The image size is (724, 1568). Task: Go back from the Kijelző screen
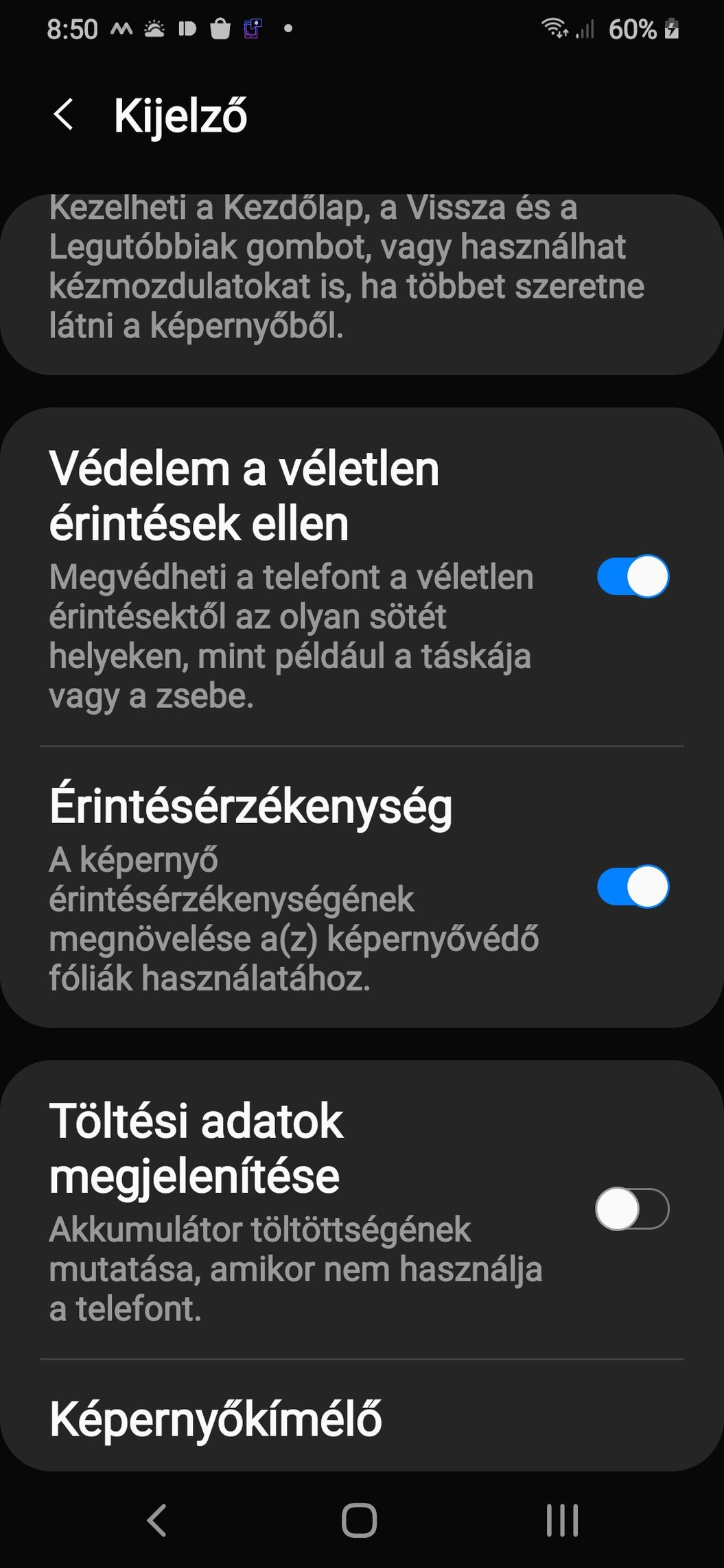click(x=64, y=115)
